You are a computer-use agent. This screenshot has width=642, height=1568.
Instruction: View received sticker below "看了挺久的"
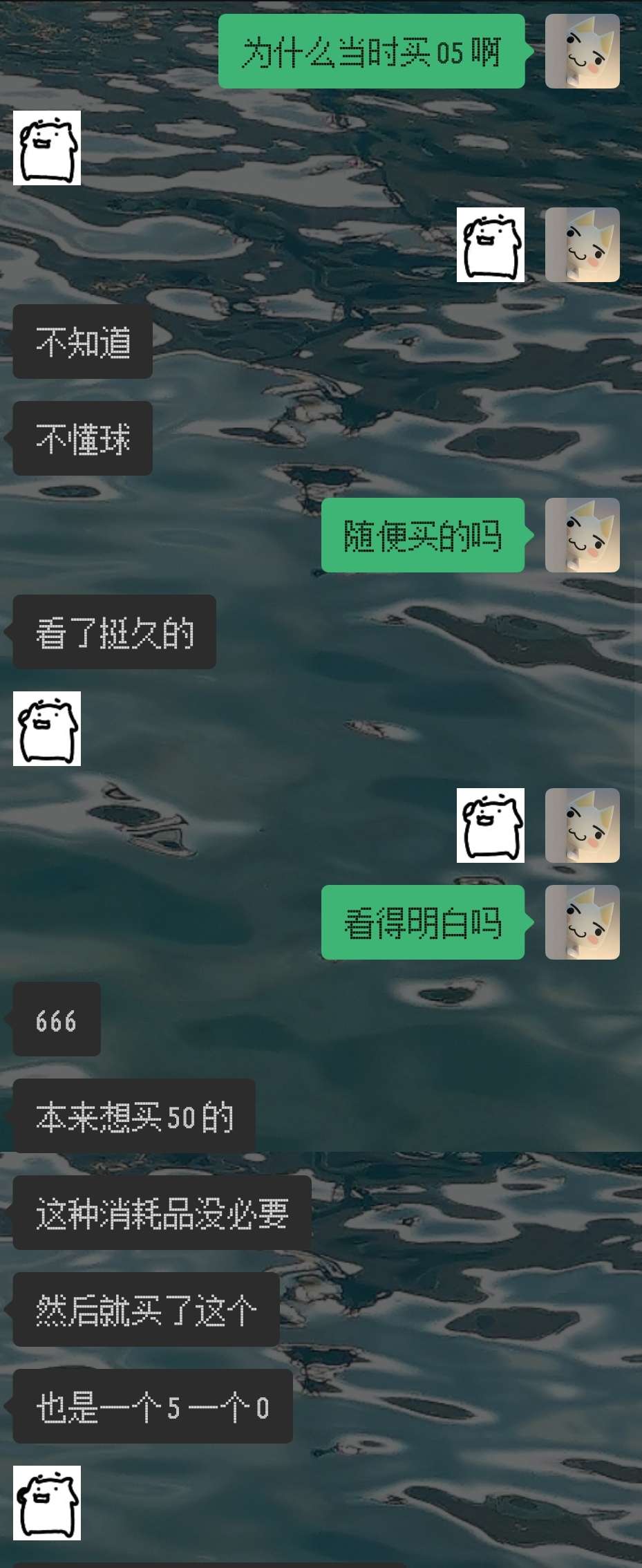47,729
